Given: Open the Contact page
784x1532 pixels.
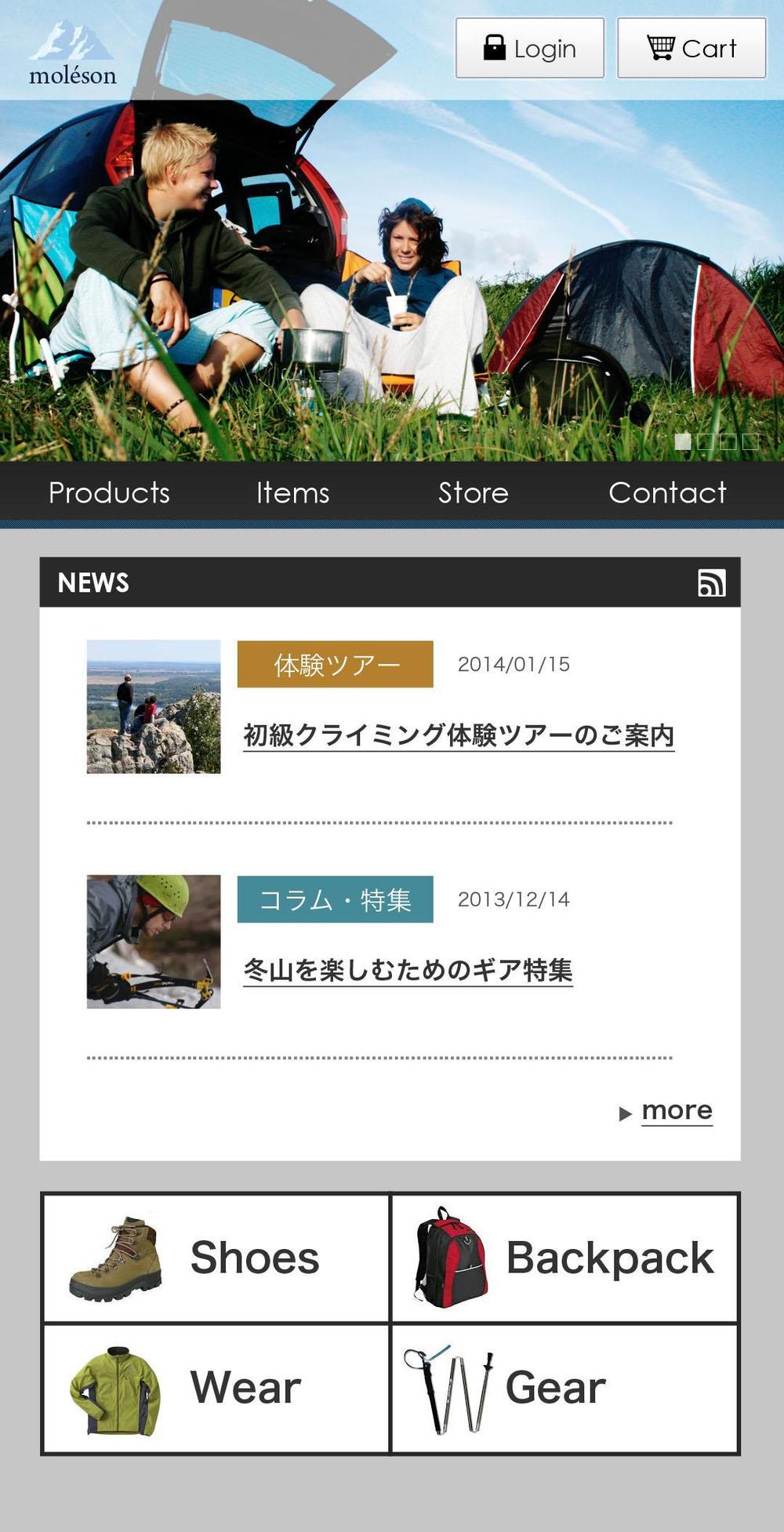Looking at the screenshot, I should (x=667, y=493).
